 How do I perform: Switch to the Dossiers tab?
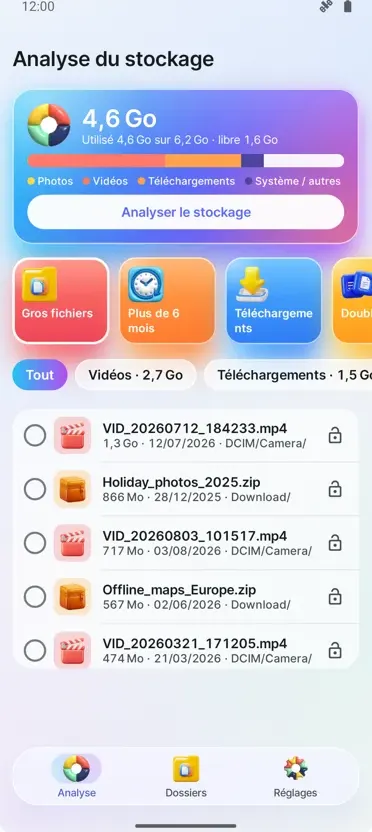coord(186,777)
